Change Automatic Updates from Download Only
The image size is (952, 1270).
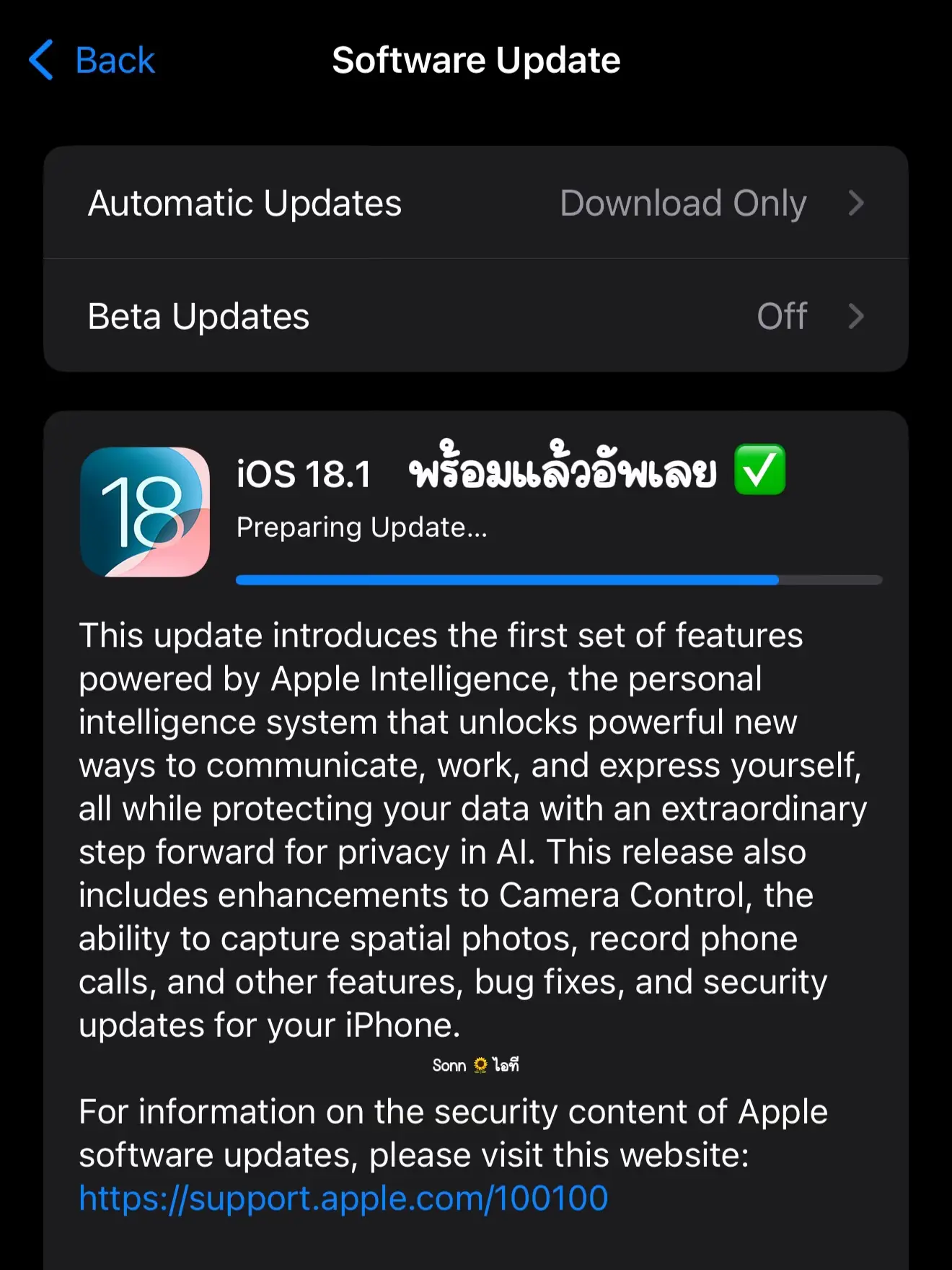pyautogui.click(x=476, y=203)
